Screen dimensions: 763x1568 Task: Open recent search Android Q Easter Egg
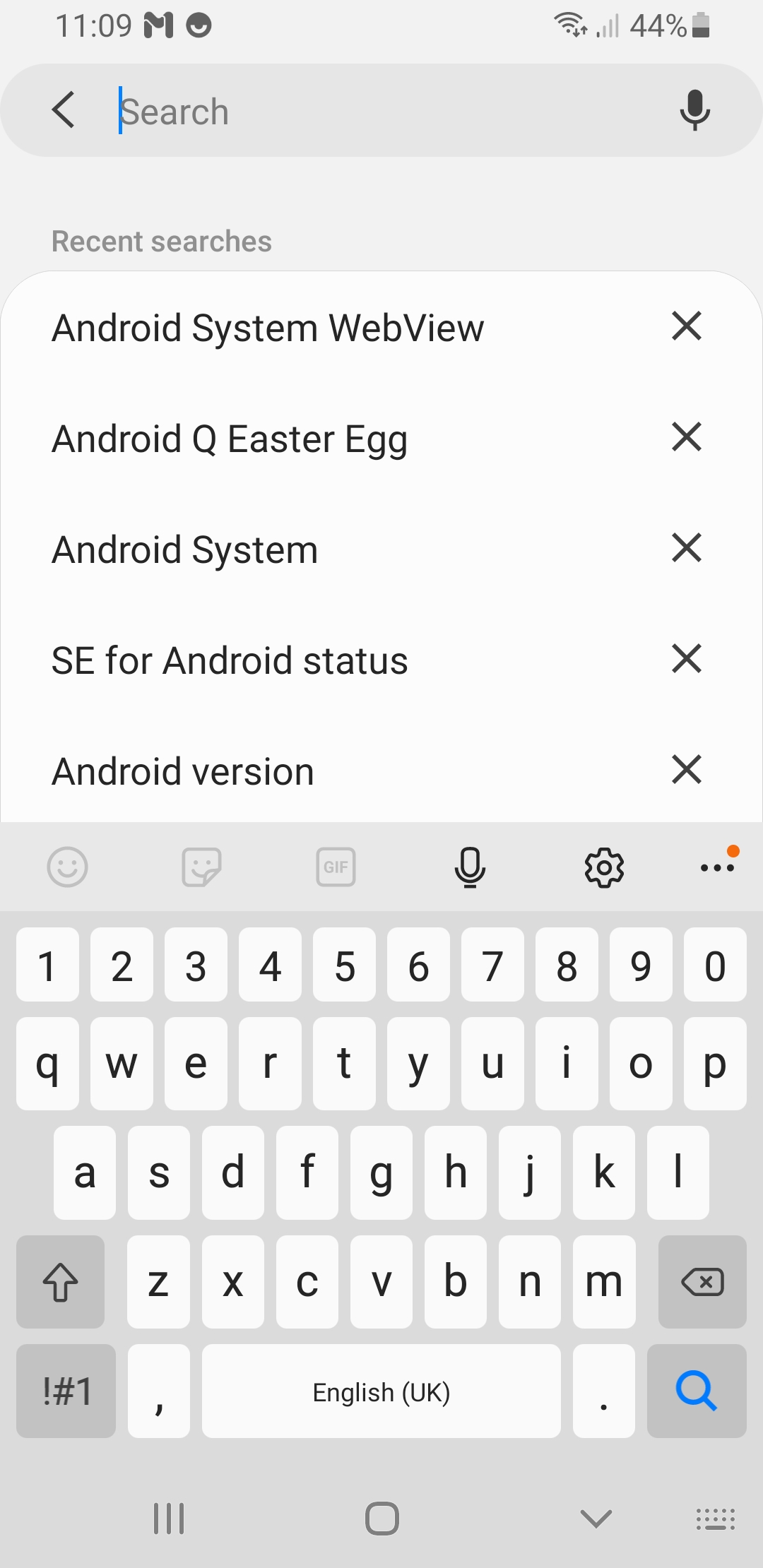coord(230,439)
